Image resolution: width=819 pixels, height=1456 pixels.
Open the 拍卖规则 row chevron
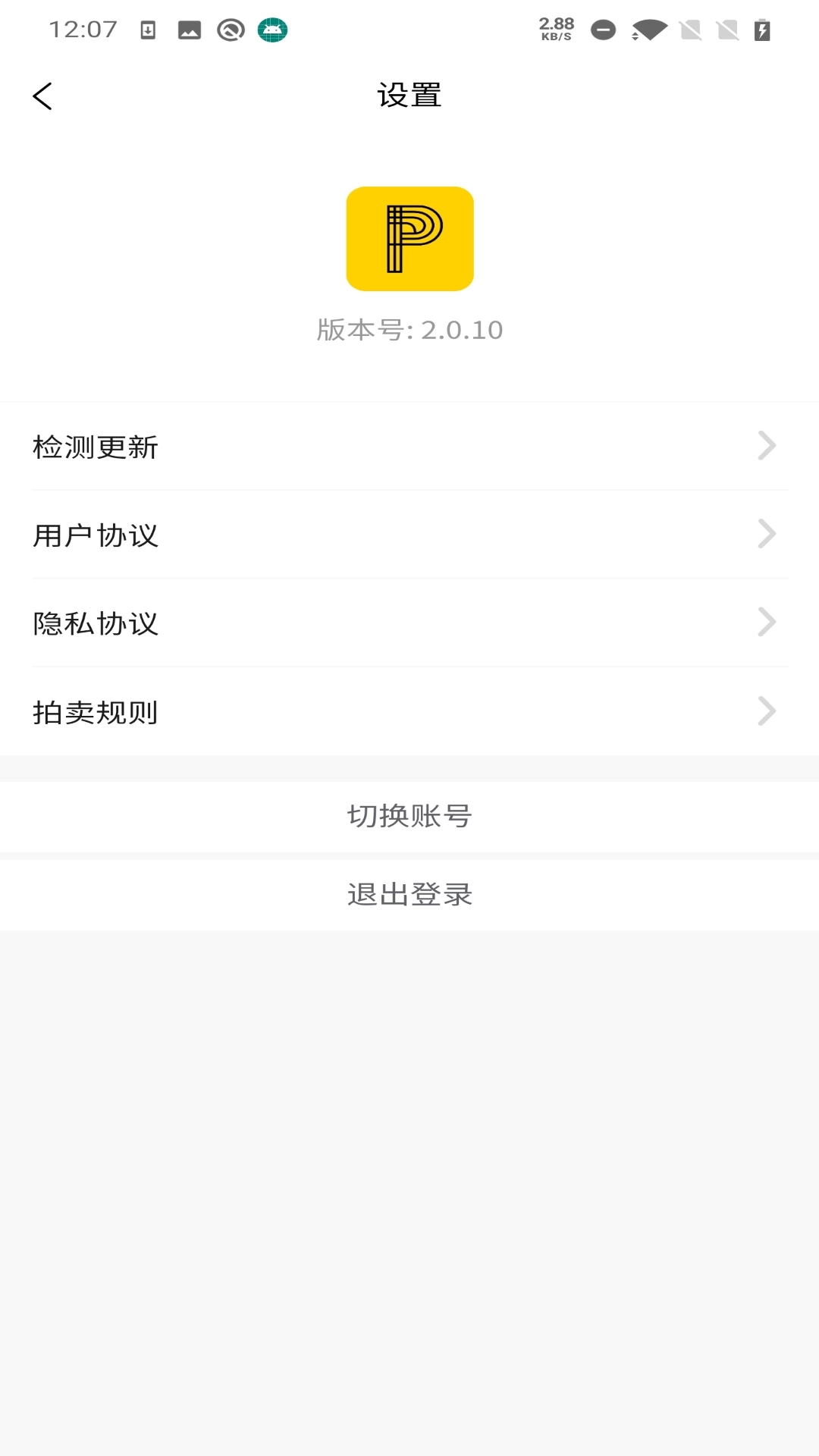coord(767,711)
